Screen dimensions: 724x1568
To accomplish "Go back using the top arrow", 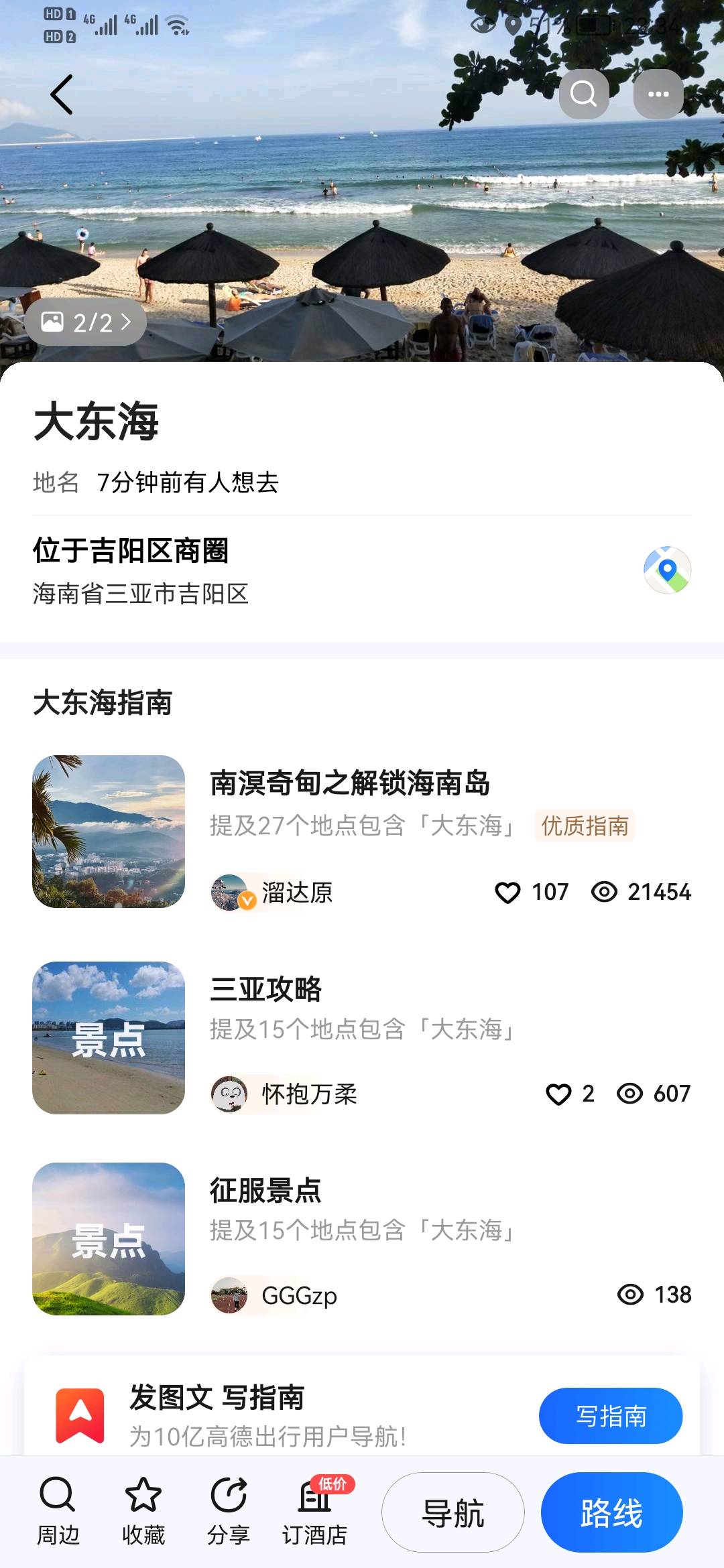I will (x=62, y=94).
